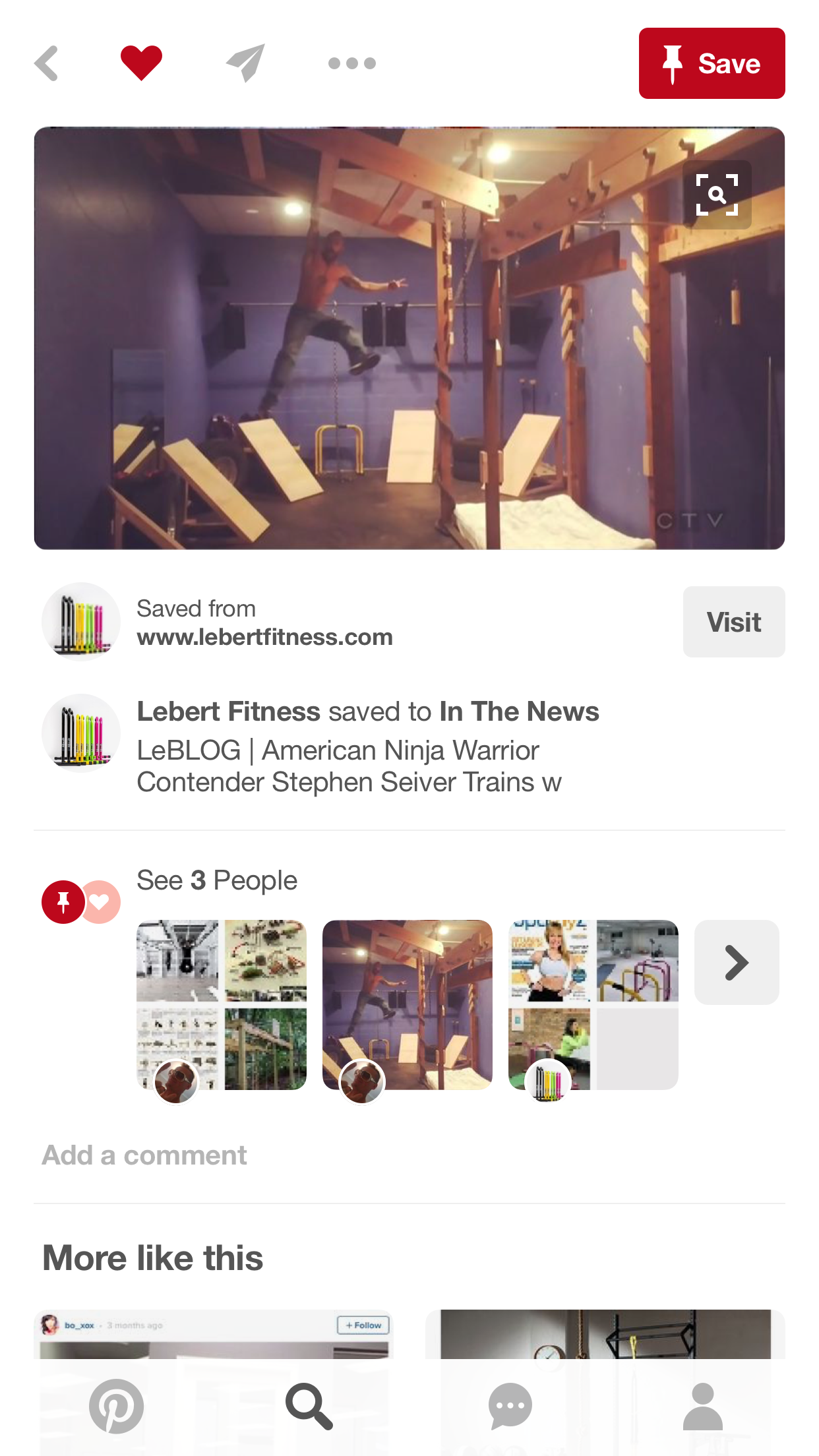Open the In The News board

click(519, 712)
